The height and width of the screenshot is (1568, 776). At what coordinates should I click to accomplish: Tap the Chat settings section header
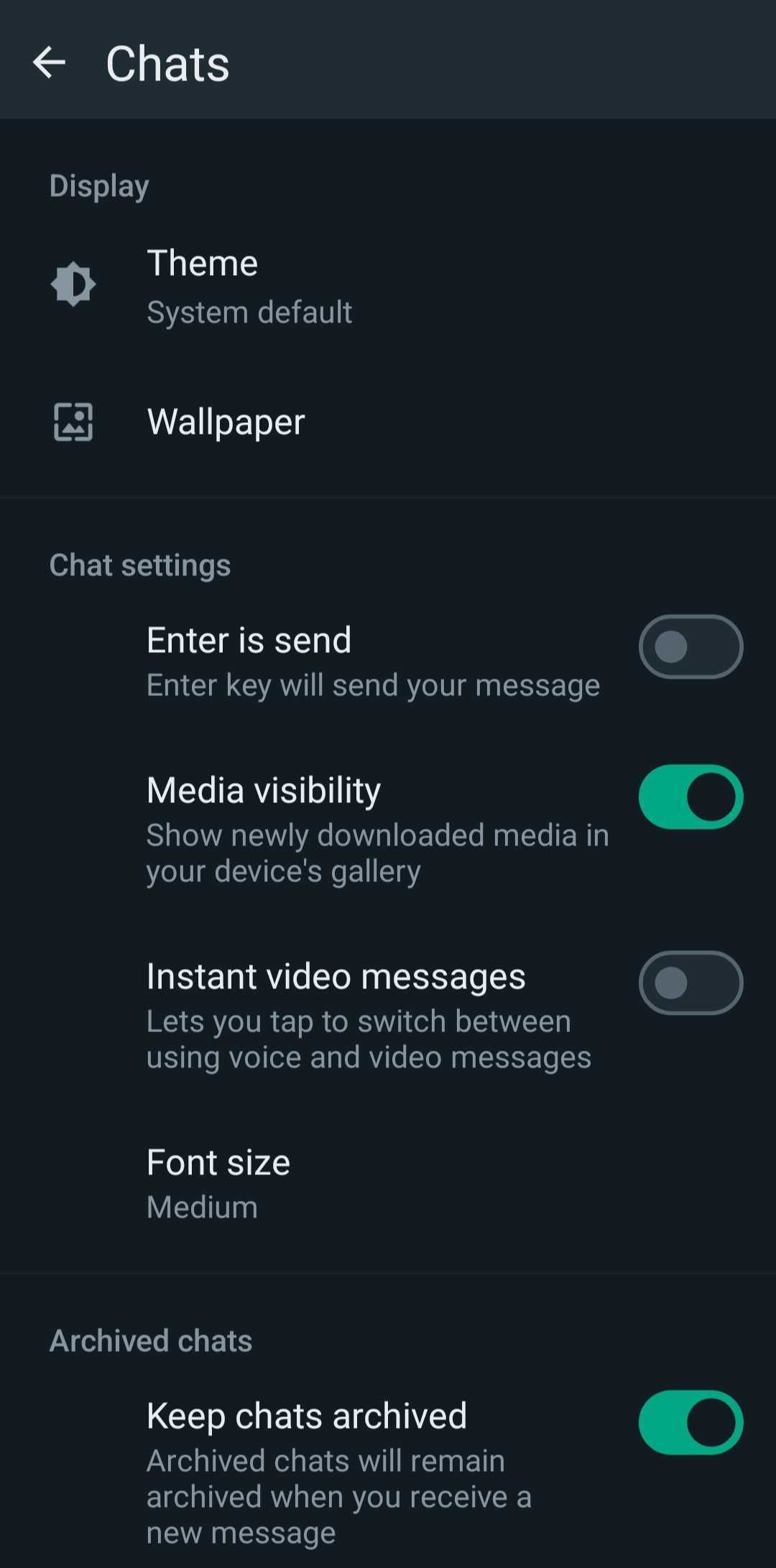(x=140, y=565)
